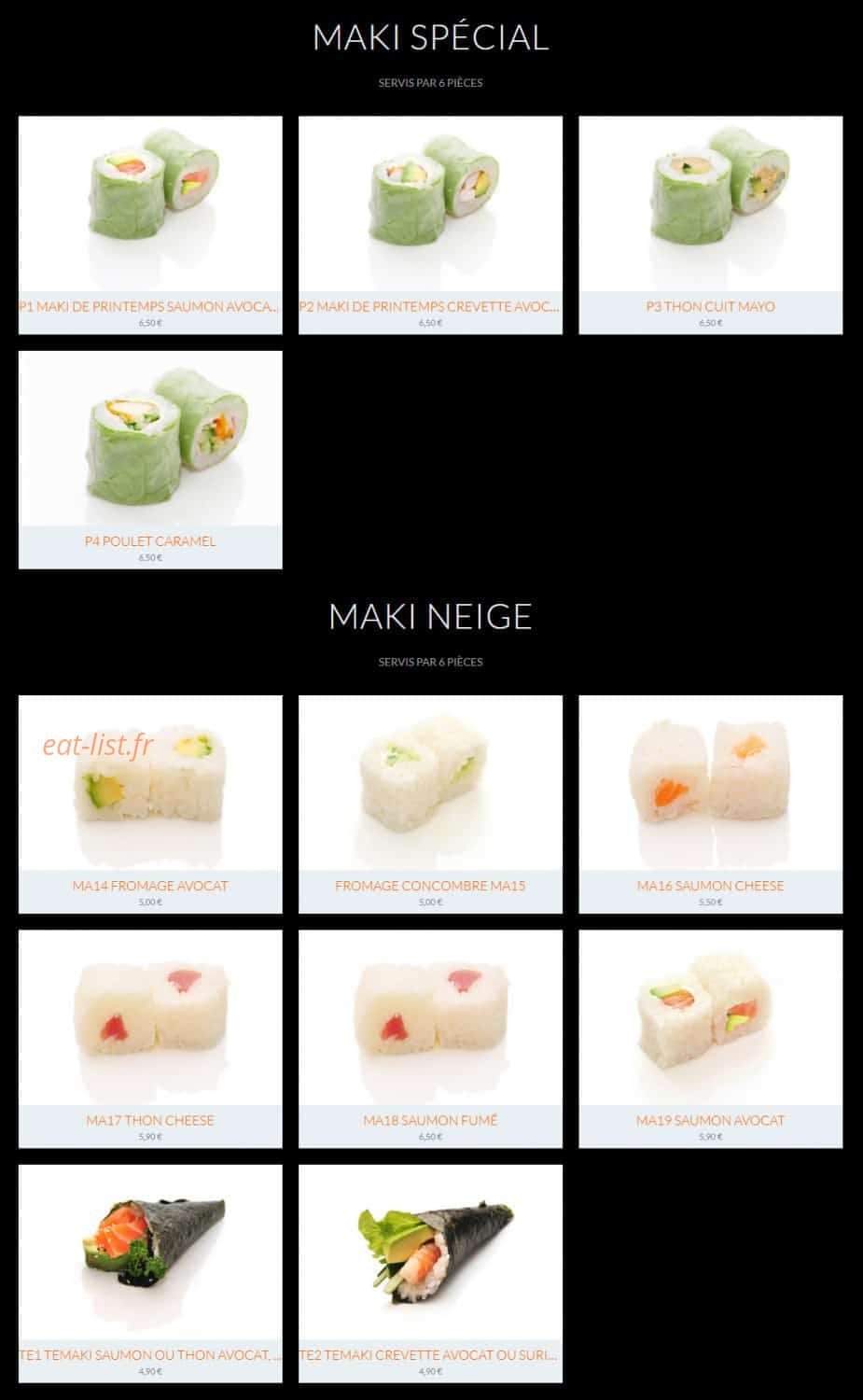Image resolution: width=863 pixels, height=1400 pixels.
Task: Open the MA14 Fromage Avocat item
Action: coord(150,805)
